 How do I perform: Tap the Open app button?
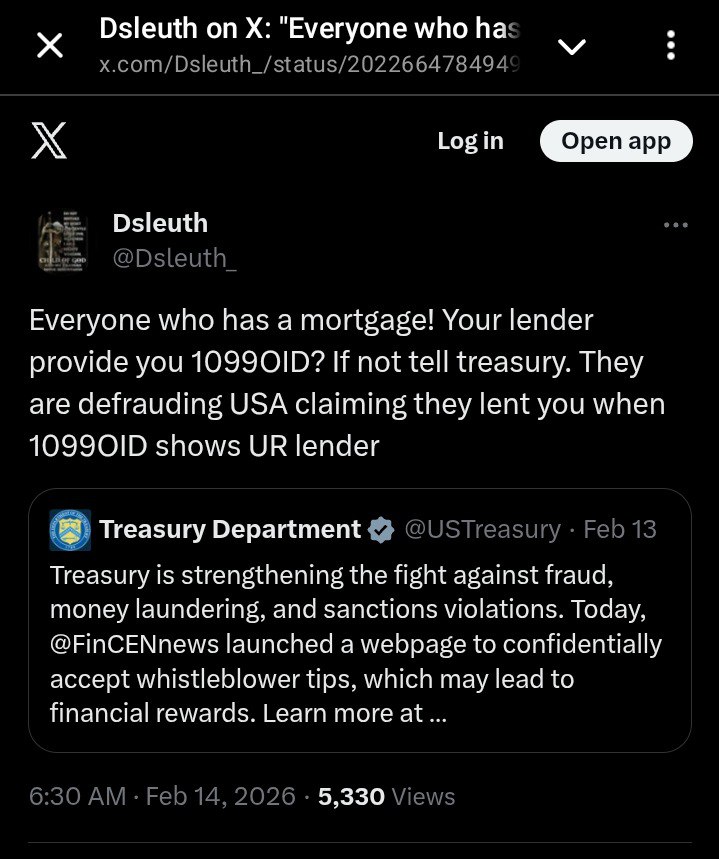click(x=616, y=141)
